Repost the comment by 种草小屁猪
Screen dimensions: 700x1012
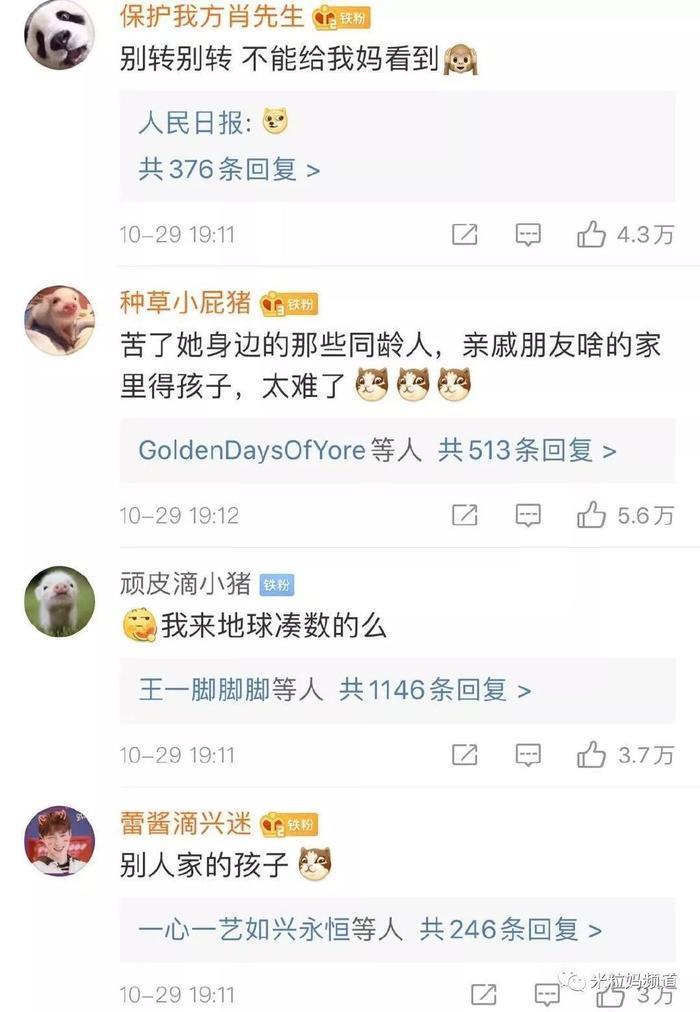click(x=464, y=515)
